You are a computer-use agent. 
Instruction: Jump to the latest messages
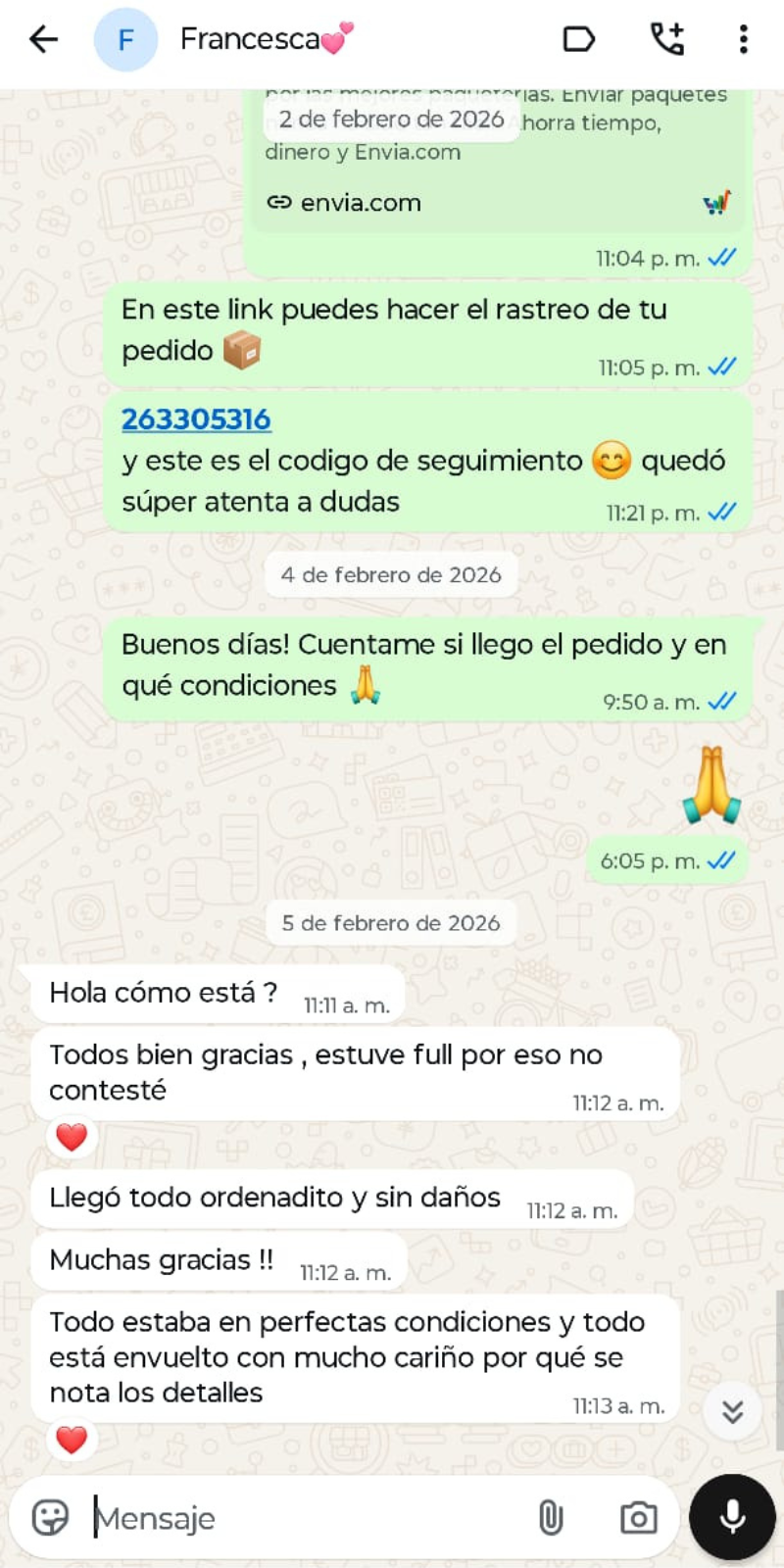732,1411
